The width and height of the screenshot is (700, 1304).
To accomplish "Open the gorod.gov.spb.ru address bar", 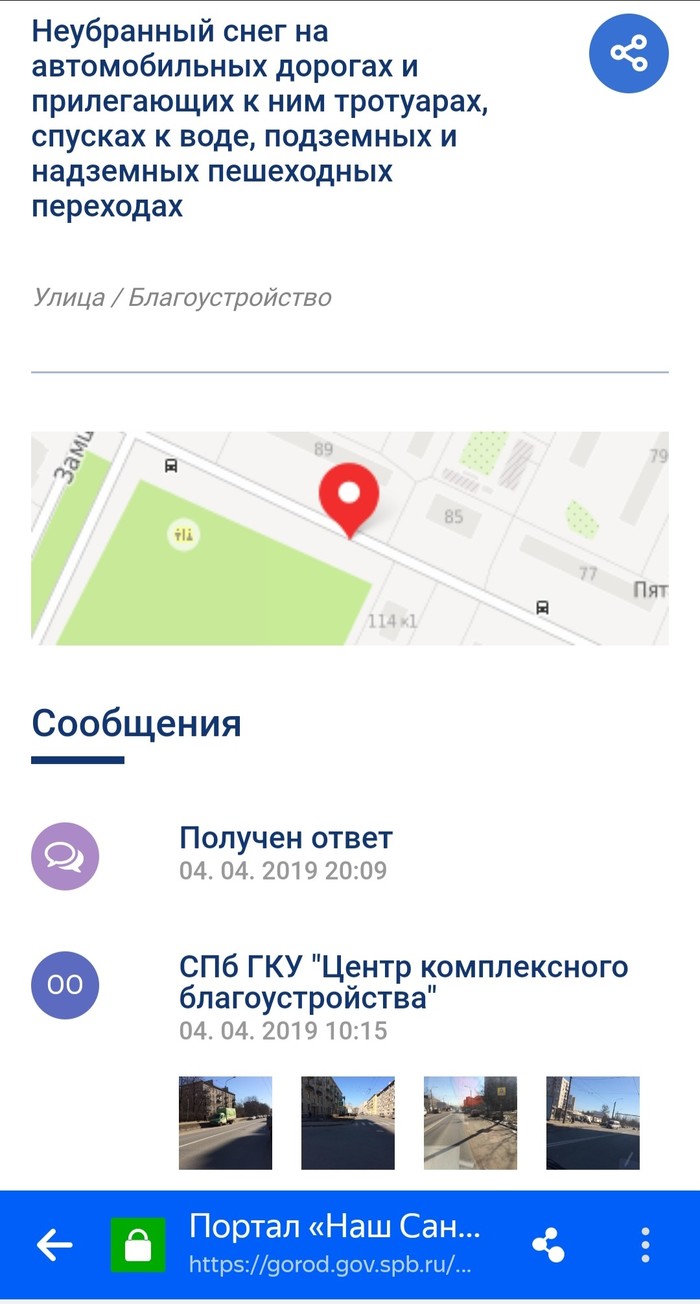I will [x=335, y=1245].
